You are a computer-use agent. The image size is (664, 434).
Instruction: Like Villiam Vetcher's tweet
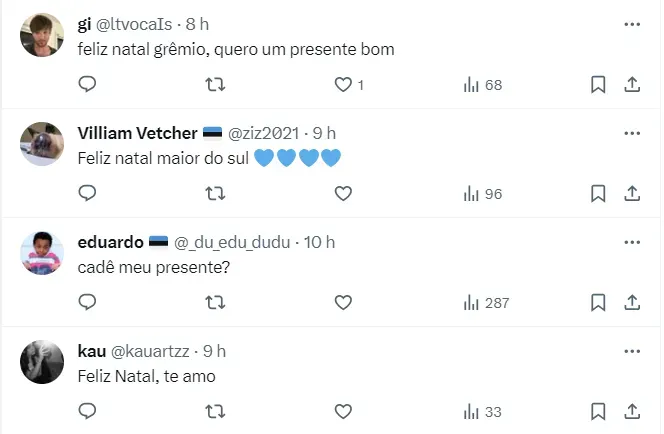point(343,194)
